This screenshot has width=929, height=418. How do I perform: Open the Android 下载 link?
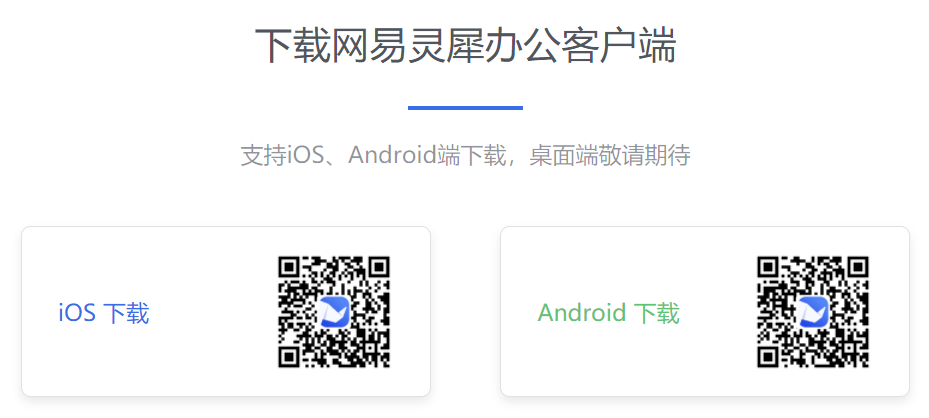(608, 313)
